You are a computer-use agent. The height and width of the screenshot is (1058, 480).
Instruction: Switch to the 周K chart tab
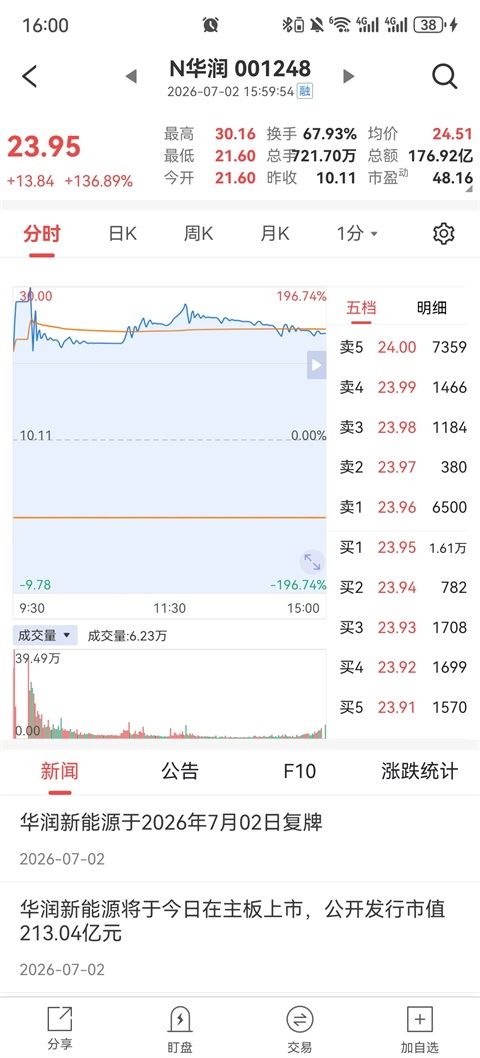pos(198,234)
